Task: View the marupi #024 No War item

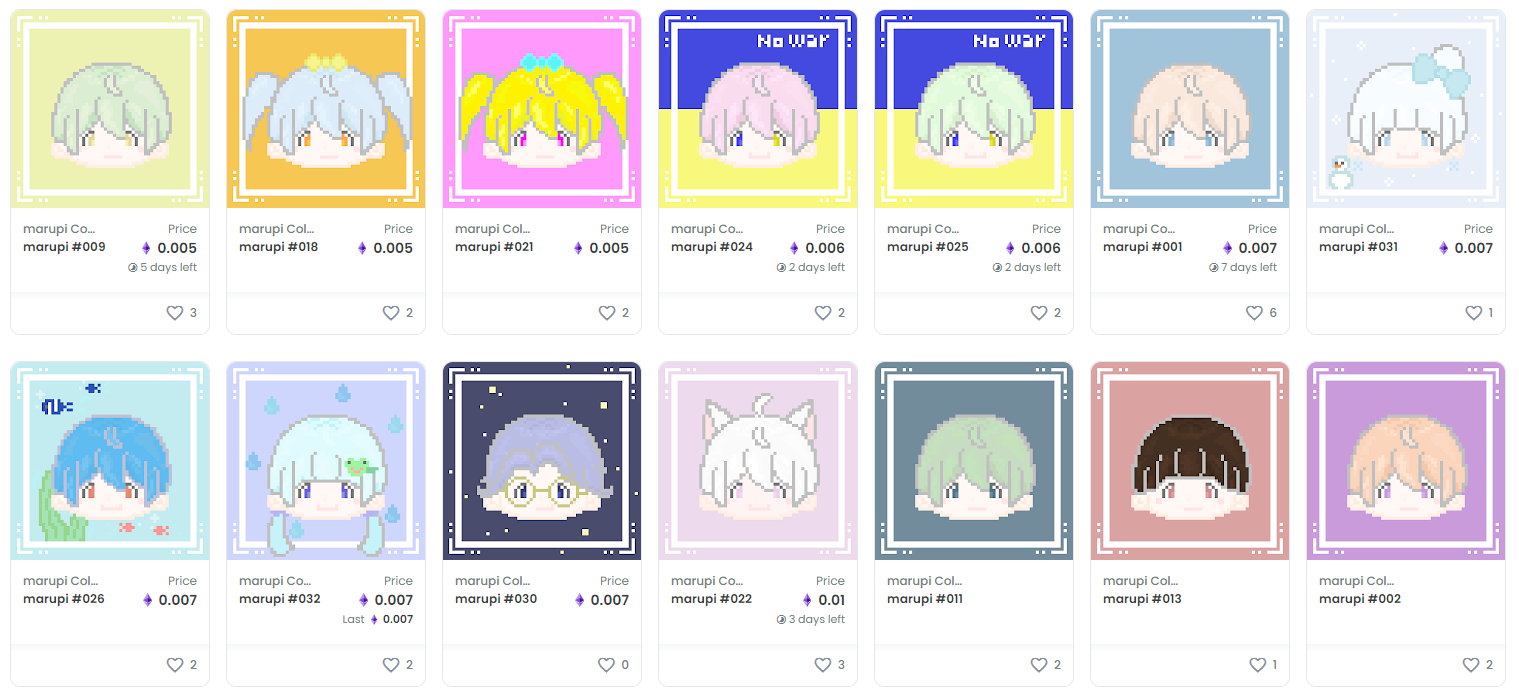Action: point(758,109)
